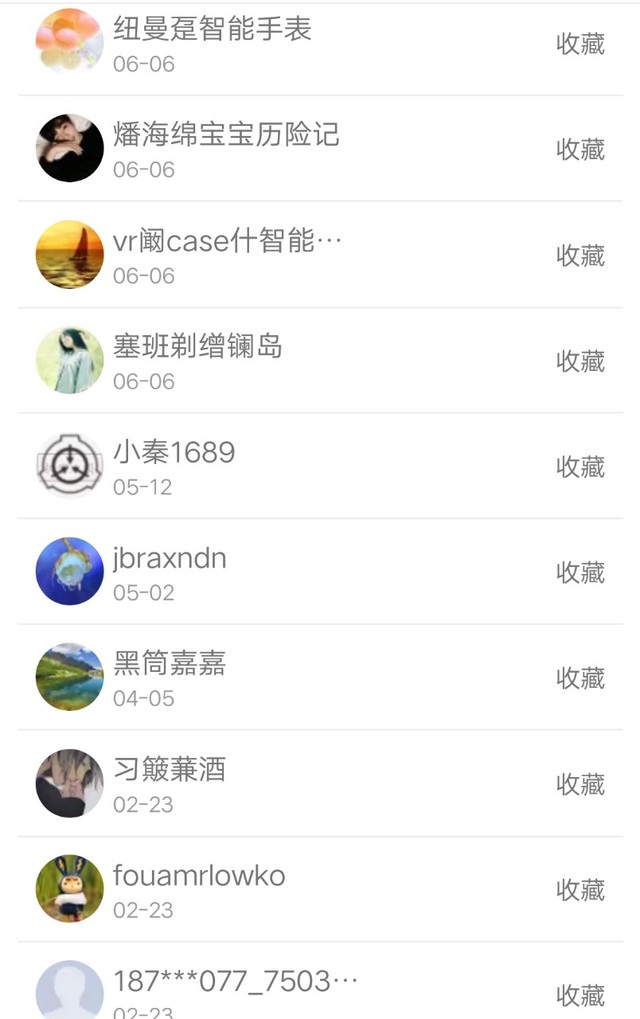640x1019 pixels.
Task: Tap 收藏 beside 黑筒嘉嘉
Action: coord(580,679)
